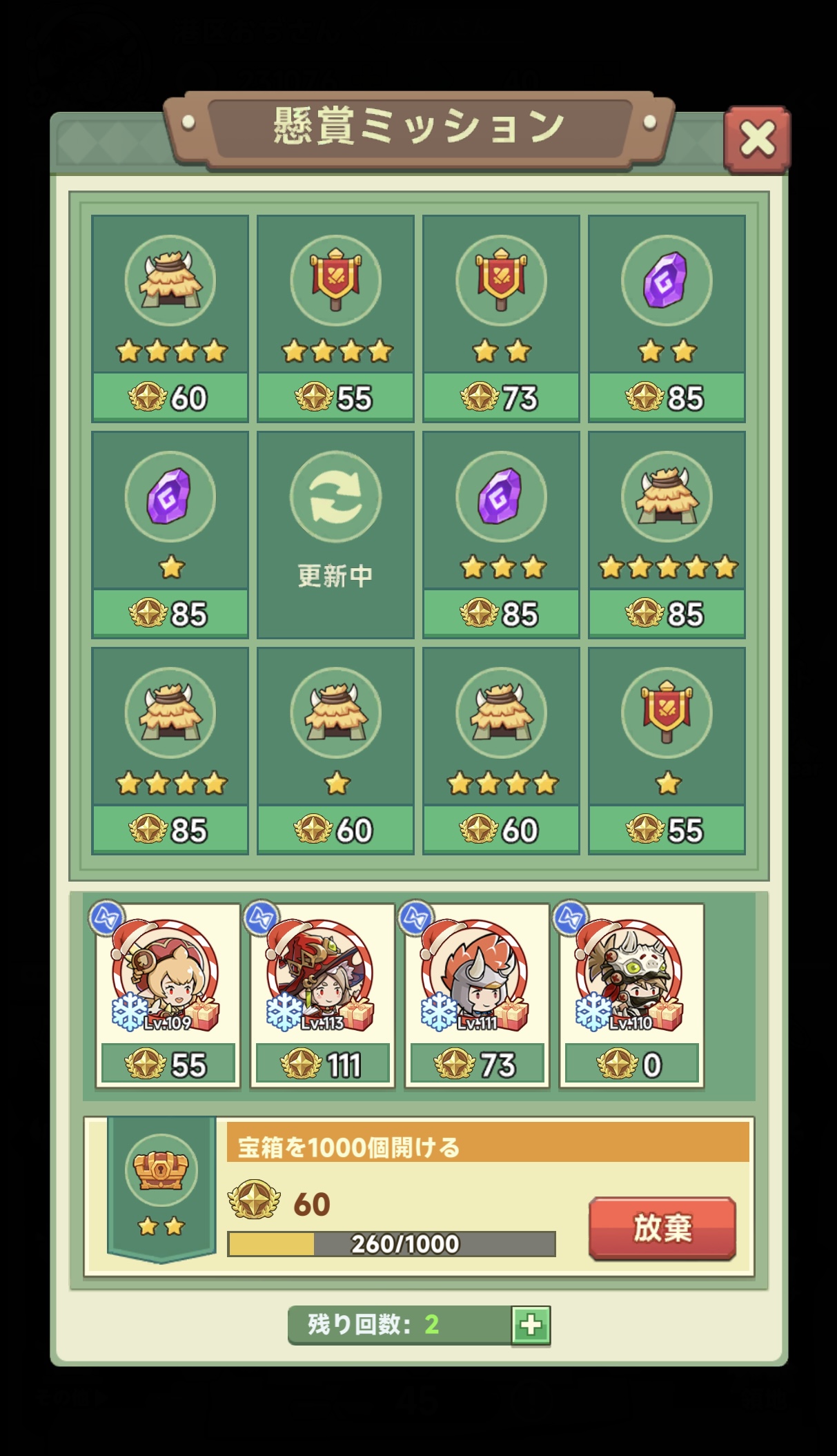Open the four-star hut mission worth 85

(170, 750)
